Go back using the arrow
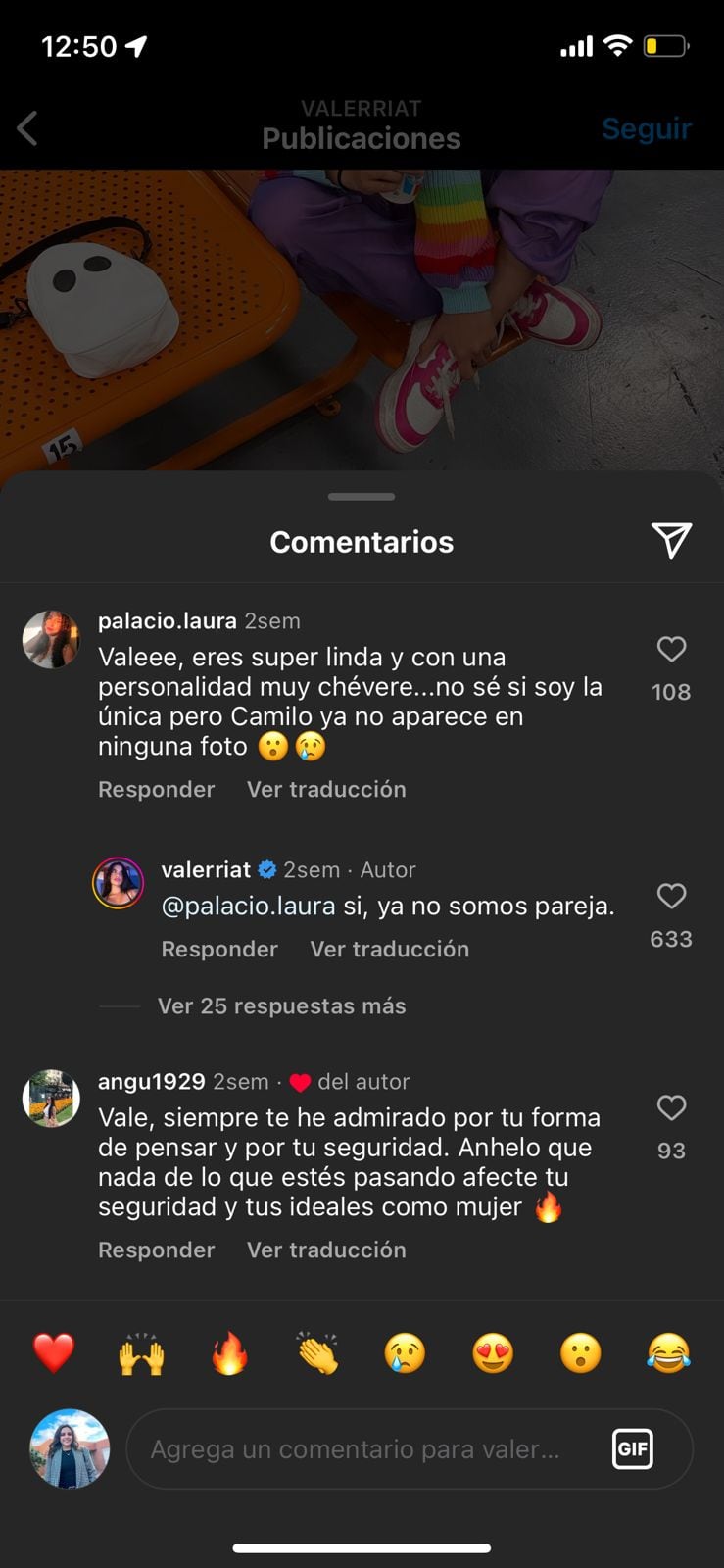724x1568 pixels. pos(27,128)
